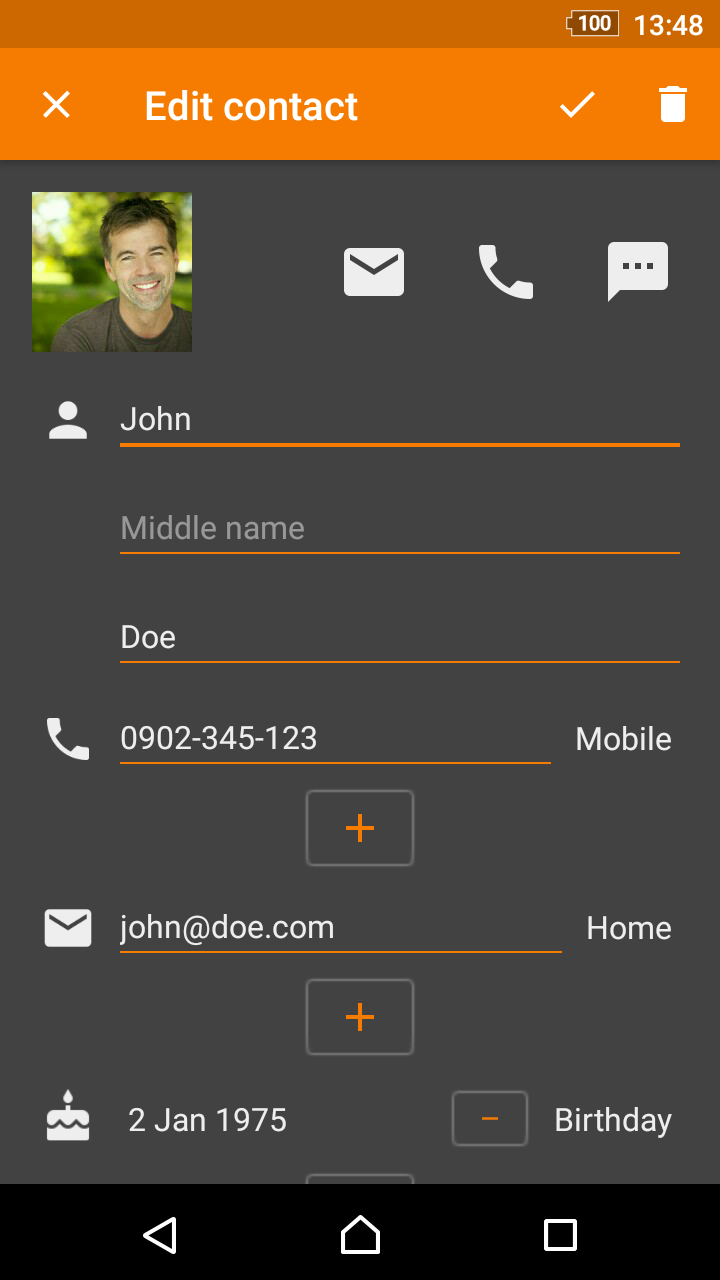Change phone type Mobile

coord(623,739)
